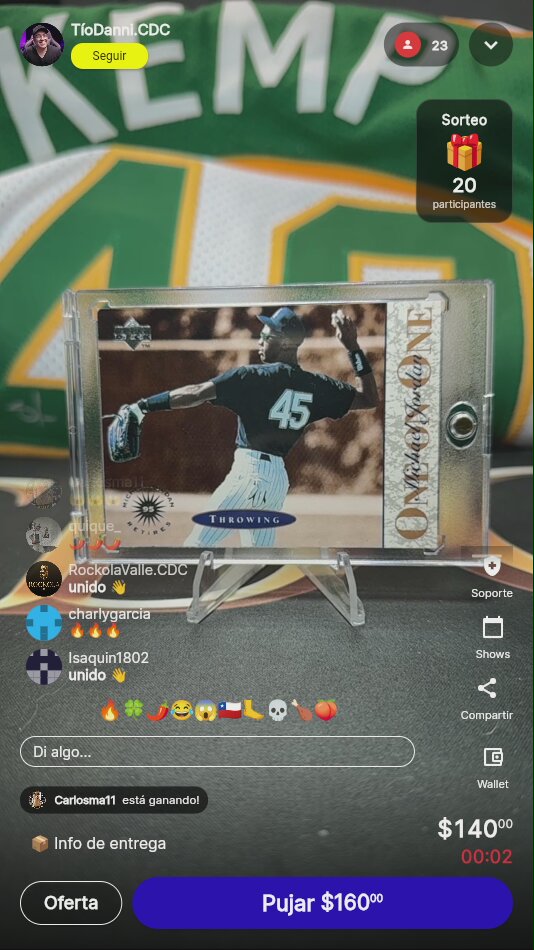The height and width of the screenshot is (950, 534).
Task: Send the clover emoji reaction
Action: coord(134,710)
